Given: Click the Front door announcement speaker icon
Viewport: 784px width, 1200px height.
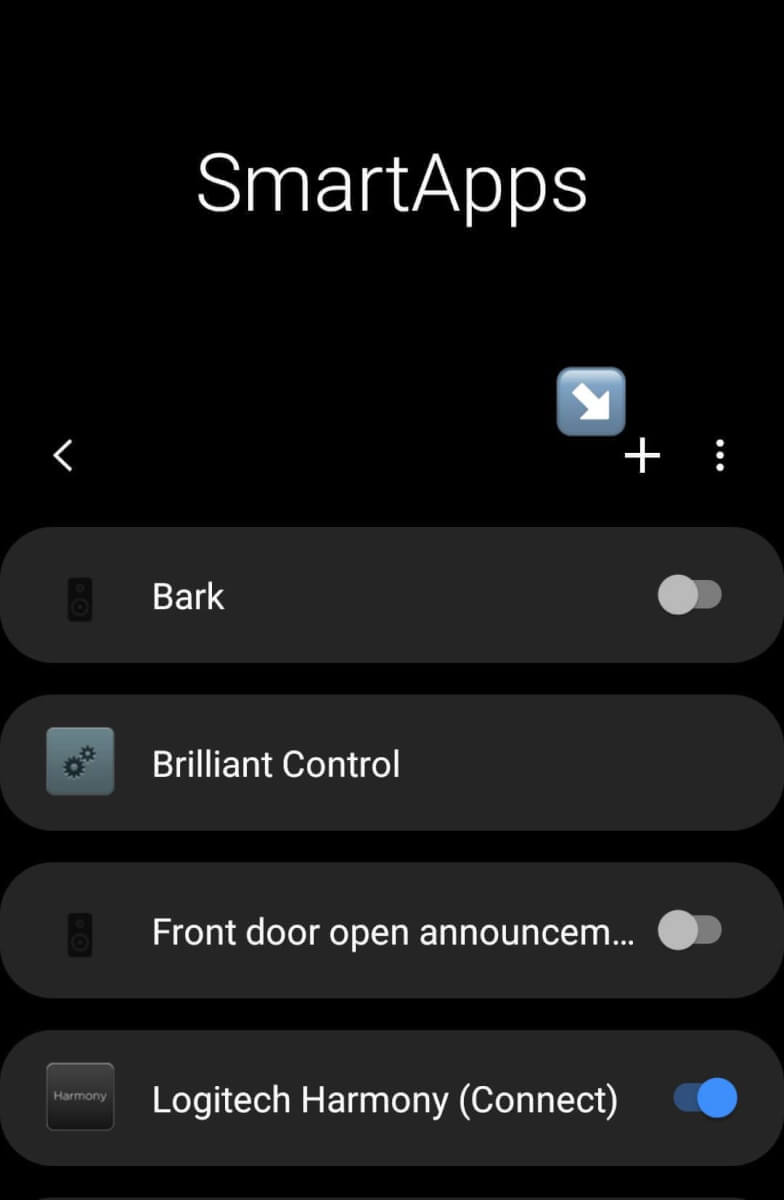Looking at the screenshot, I should pos(79,931).
